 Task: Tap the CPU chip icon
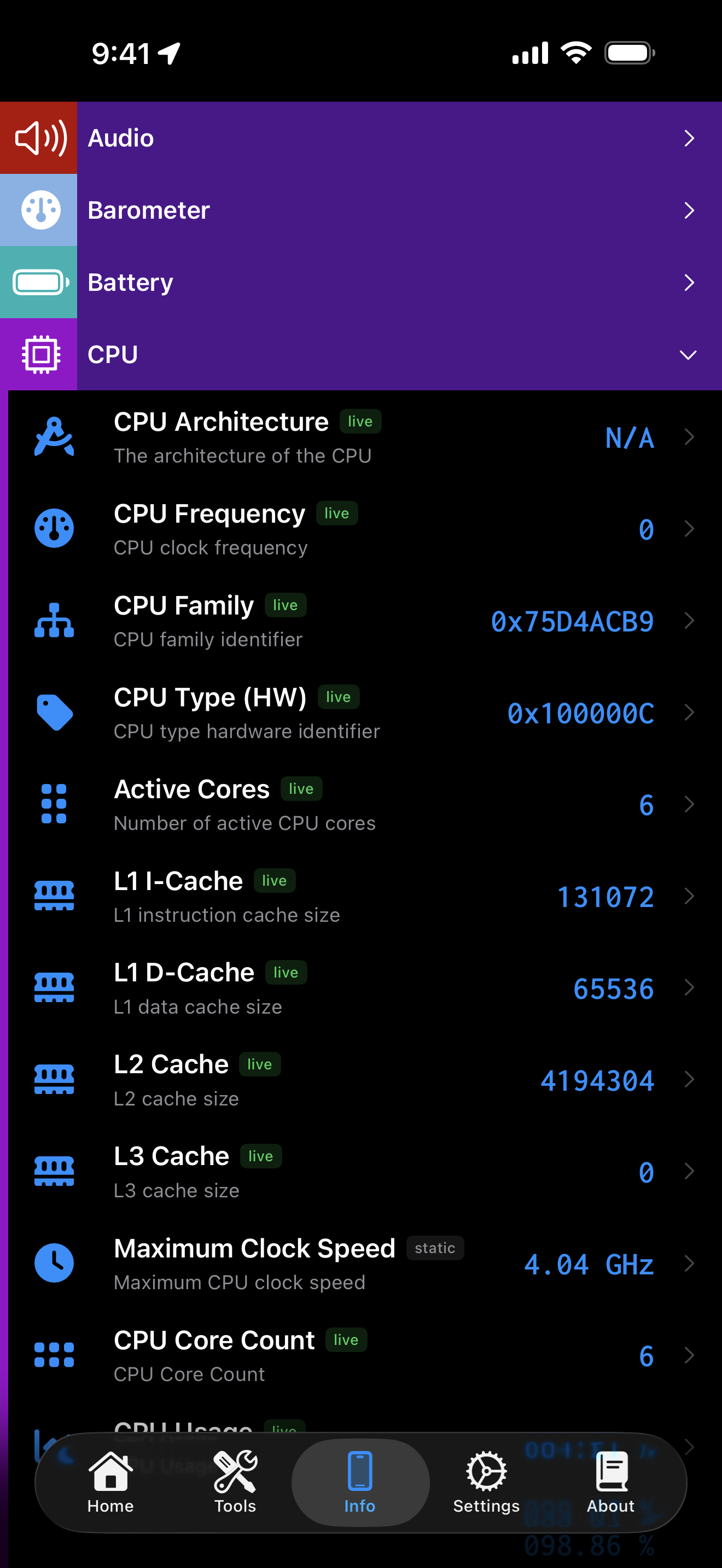(x=38, y=354)
